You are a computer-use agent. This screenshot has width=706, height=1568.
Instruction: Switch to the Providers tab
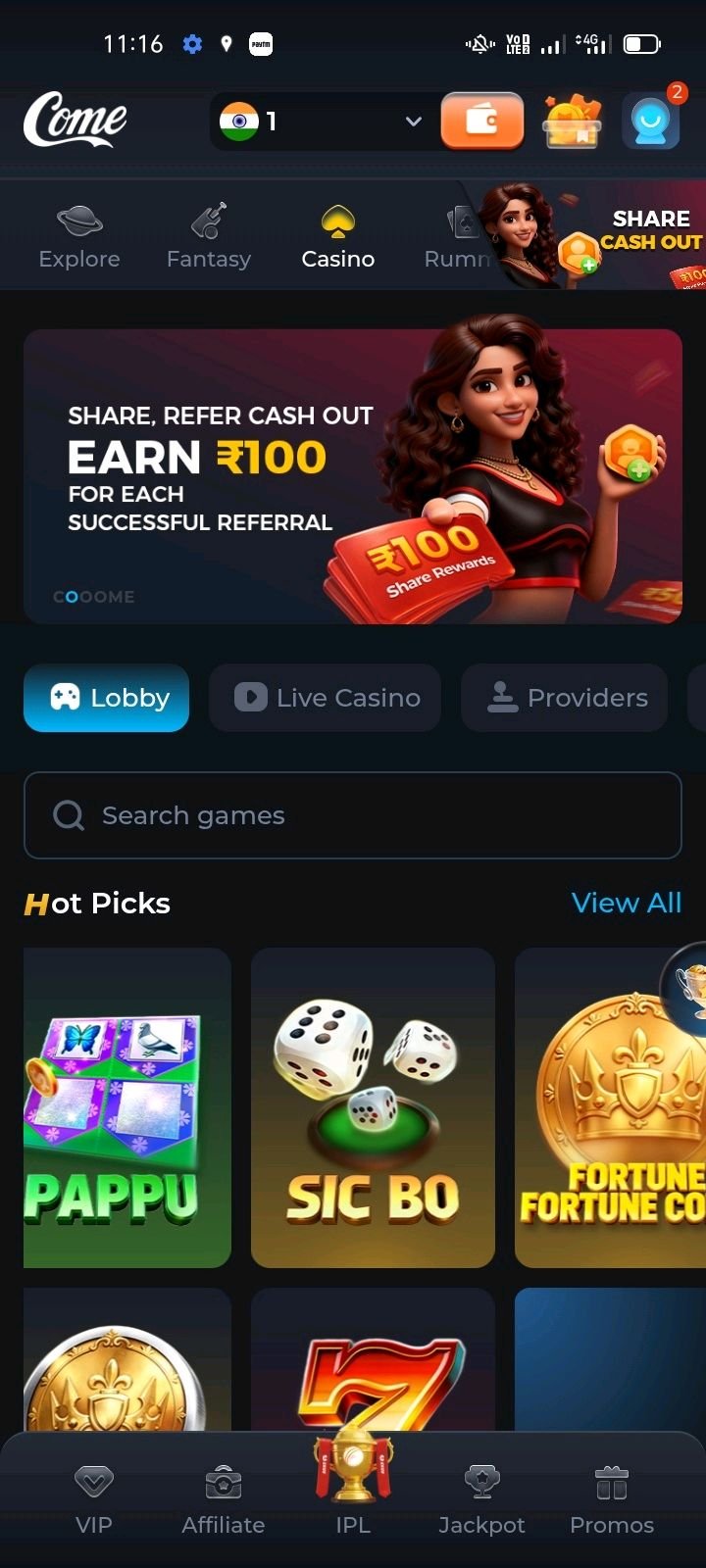[x=564, y=698]
